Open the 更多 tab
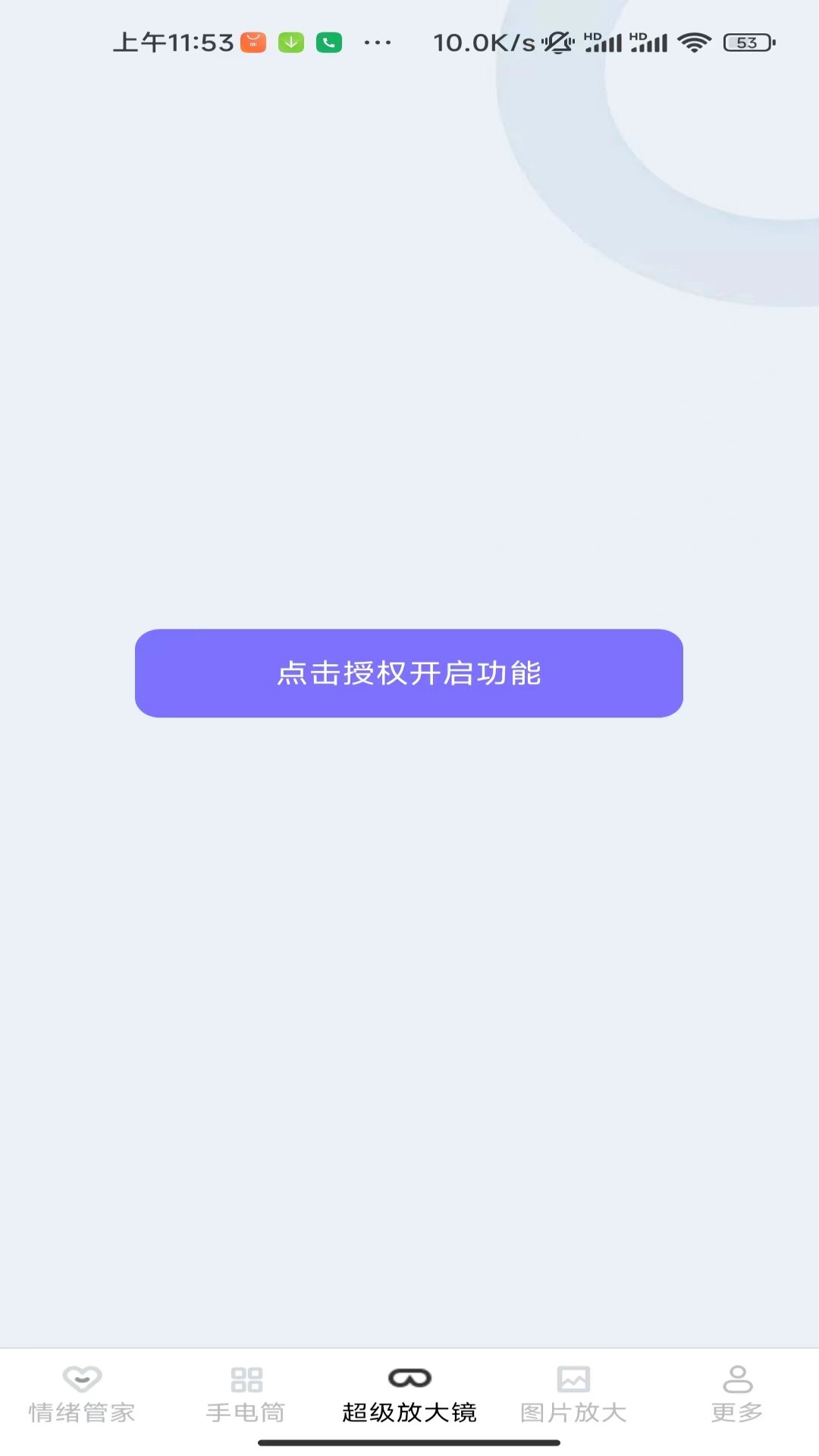Image resolution: width=819 pixels, height=1456 pixels. 737,1395
